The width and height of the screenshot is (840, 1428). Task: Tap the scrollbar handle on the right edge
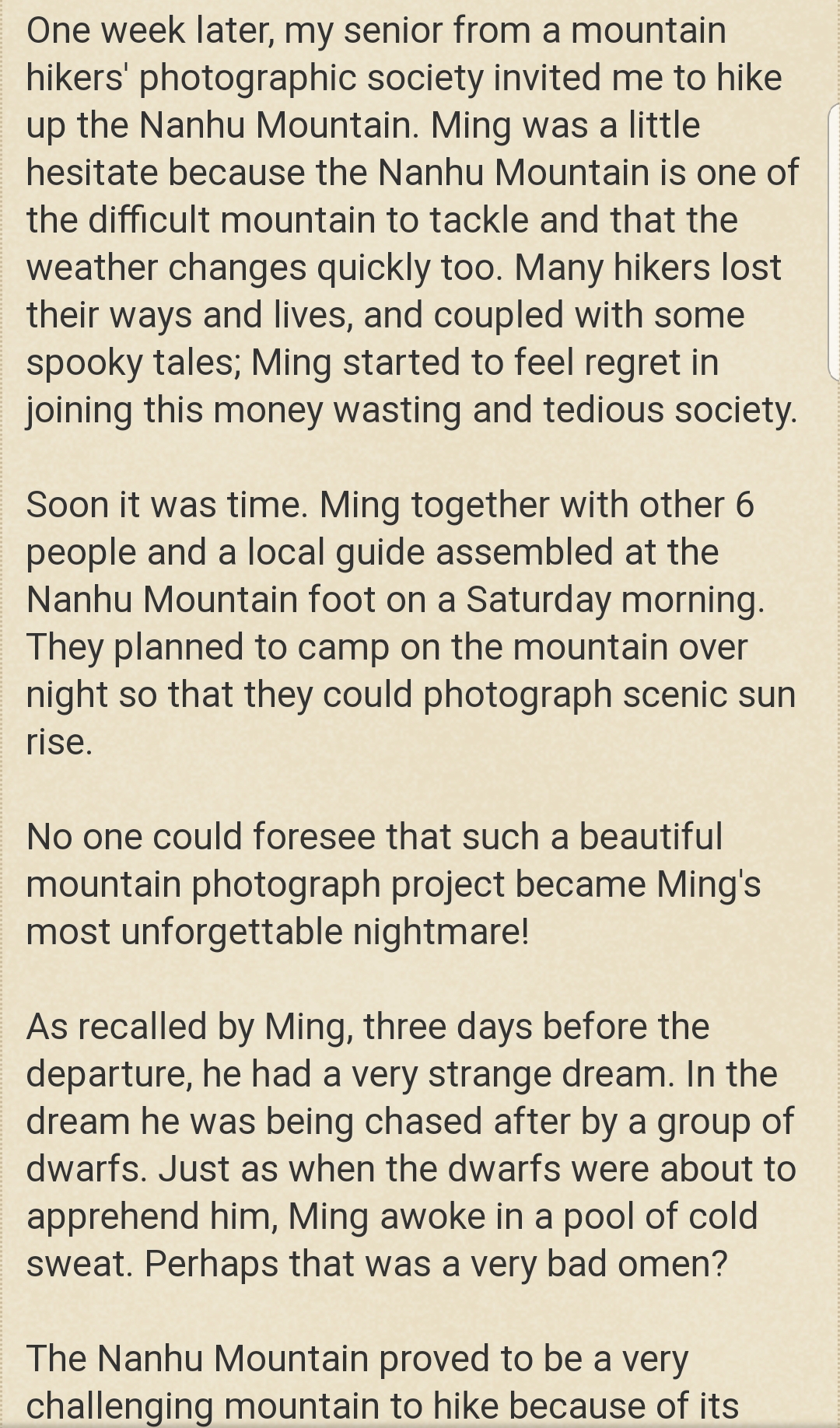(x=834, y=243)
